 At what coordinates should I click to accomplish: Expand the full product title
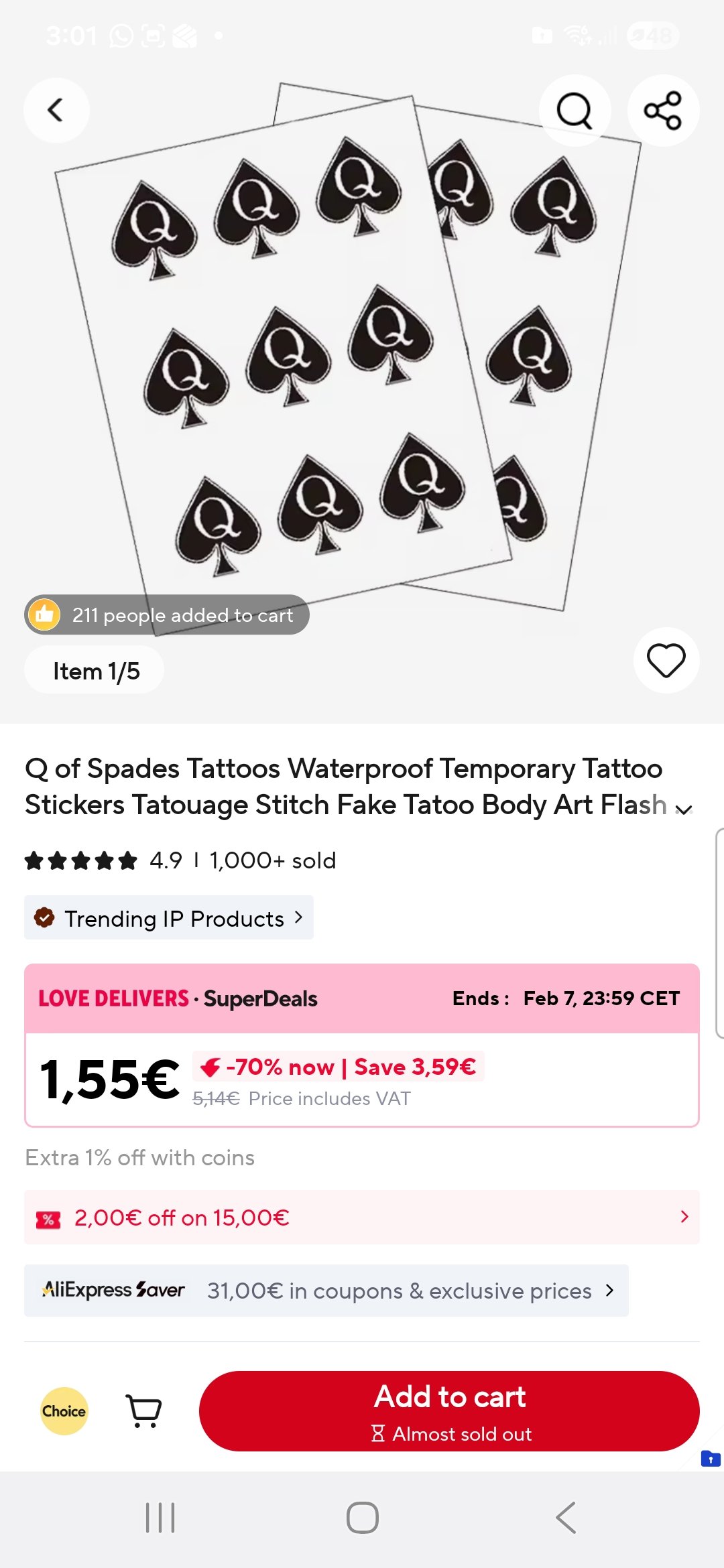pos(684,809)
